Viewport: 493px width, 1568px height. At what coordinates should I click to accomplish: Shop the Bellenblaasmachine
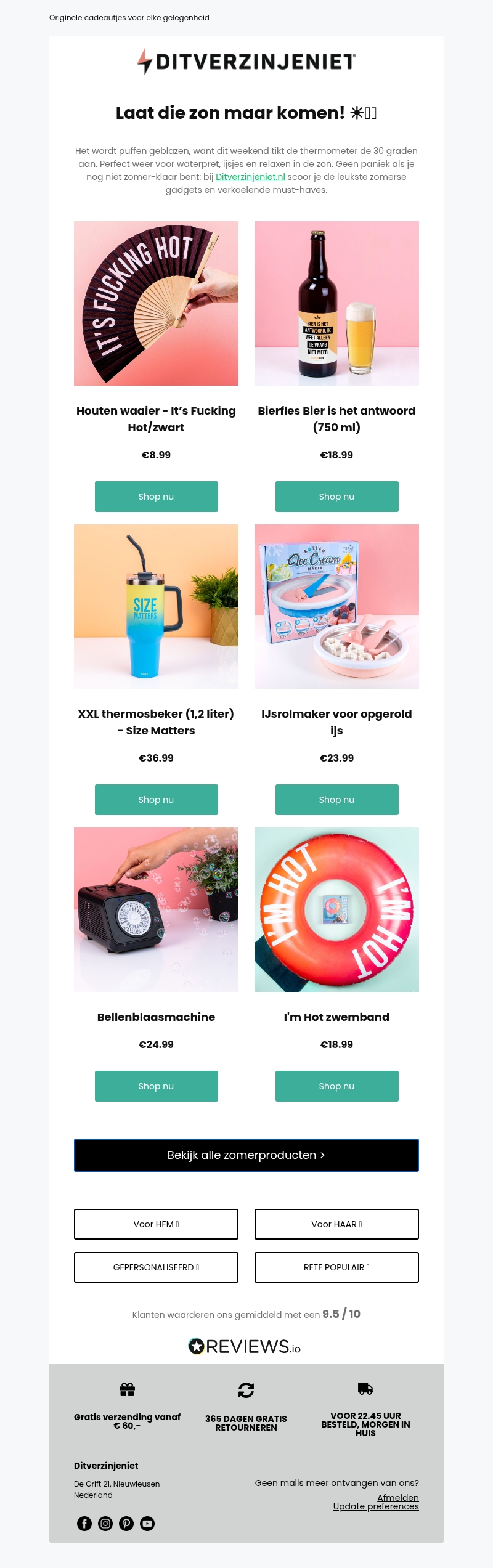tap(156, 1086)
